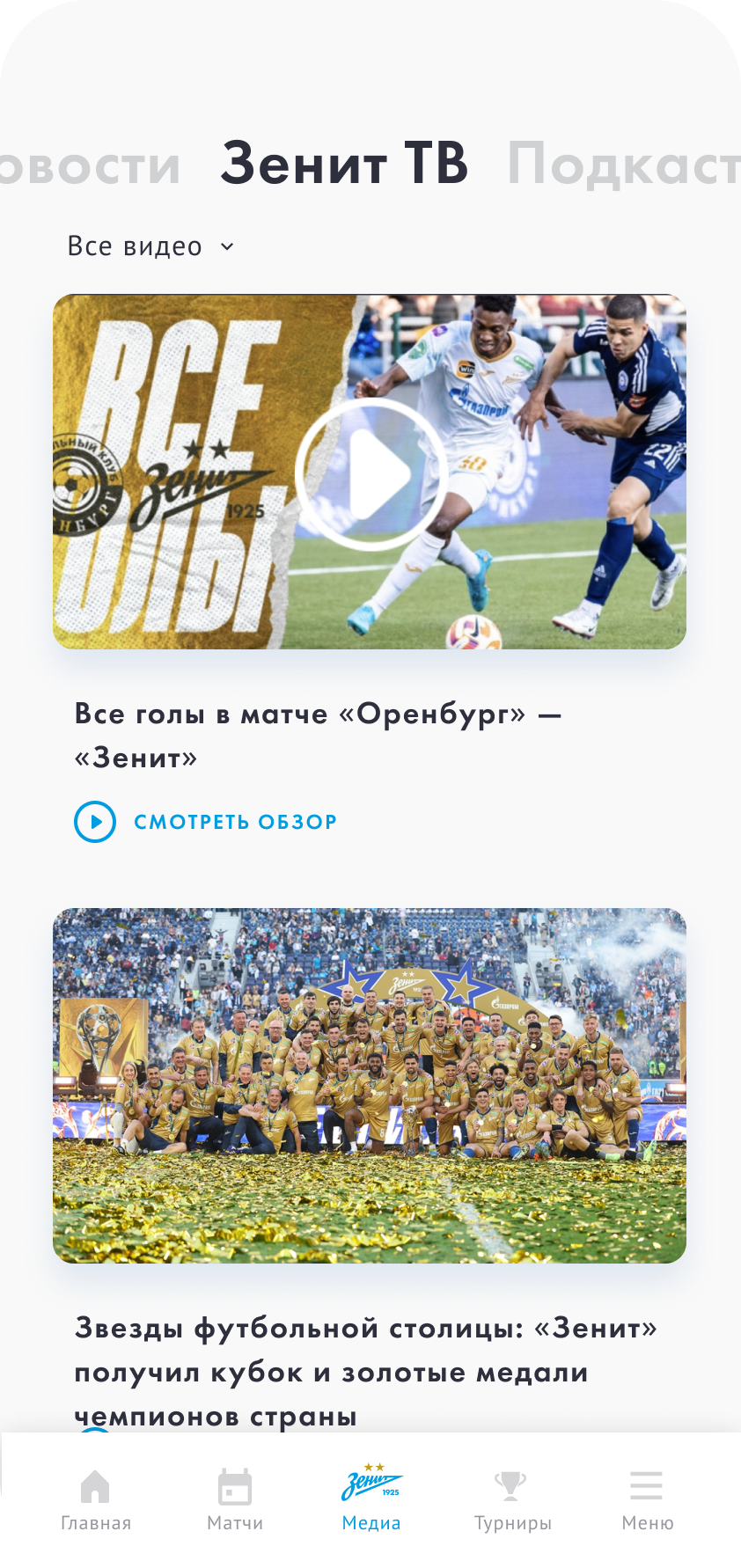Expand the Все видео filter dropdown
The height and width of the screenshot is (1568, 741).
click(151, 246)
